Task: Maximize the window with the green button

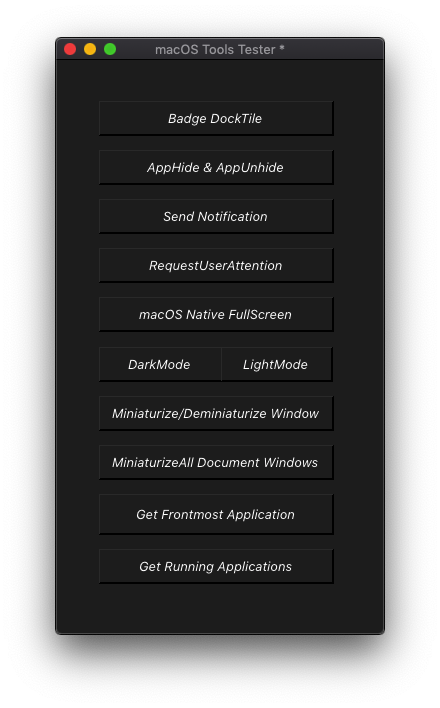Action: tap(110, 49)
